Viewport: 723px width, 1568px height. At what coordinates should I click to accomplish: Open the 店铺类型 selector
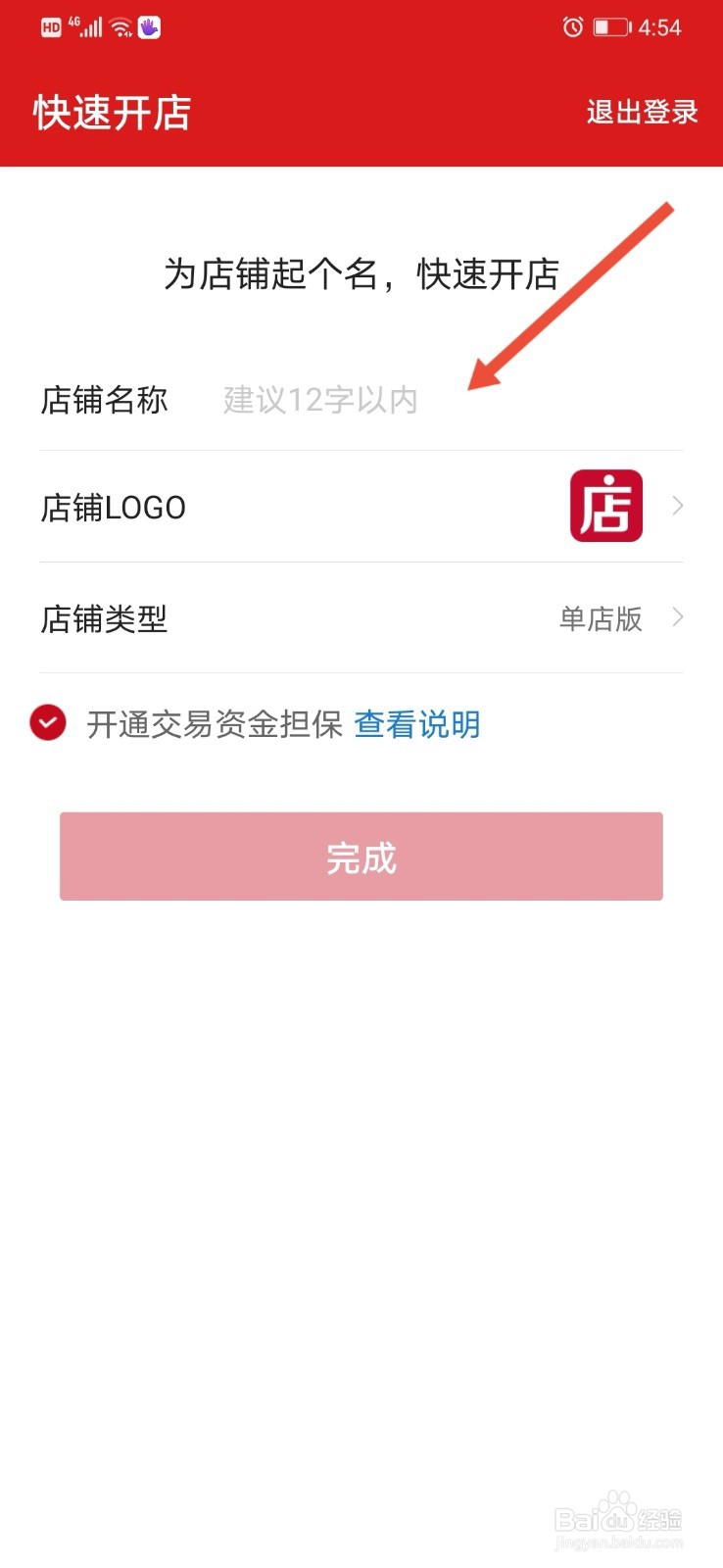tap(361, 618)
